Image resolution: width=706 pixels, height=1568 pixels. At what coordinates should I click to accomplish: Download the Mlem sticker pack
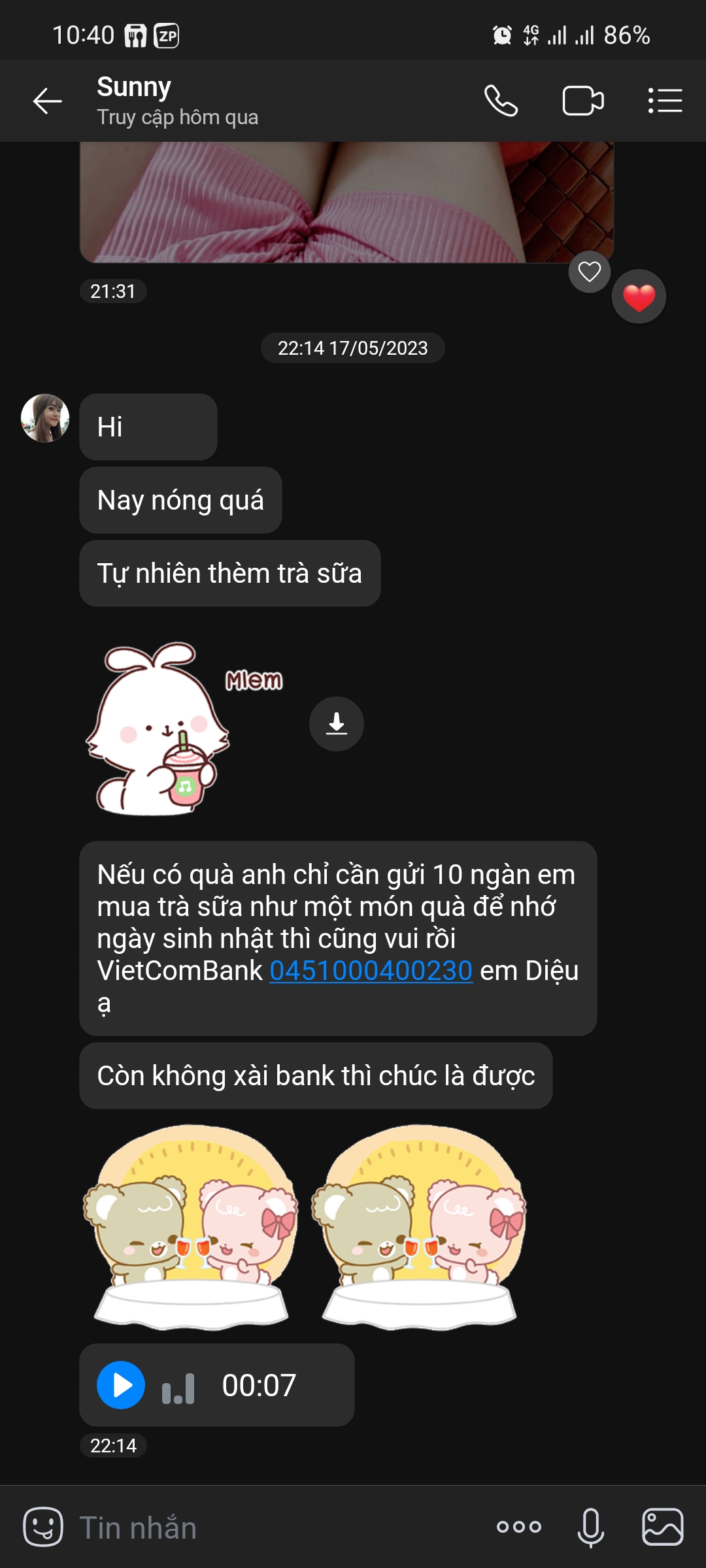tap(336, 724)
